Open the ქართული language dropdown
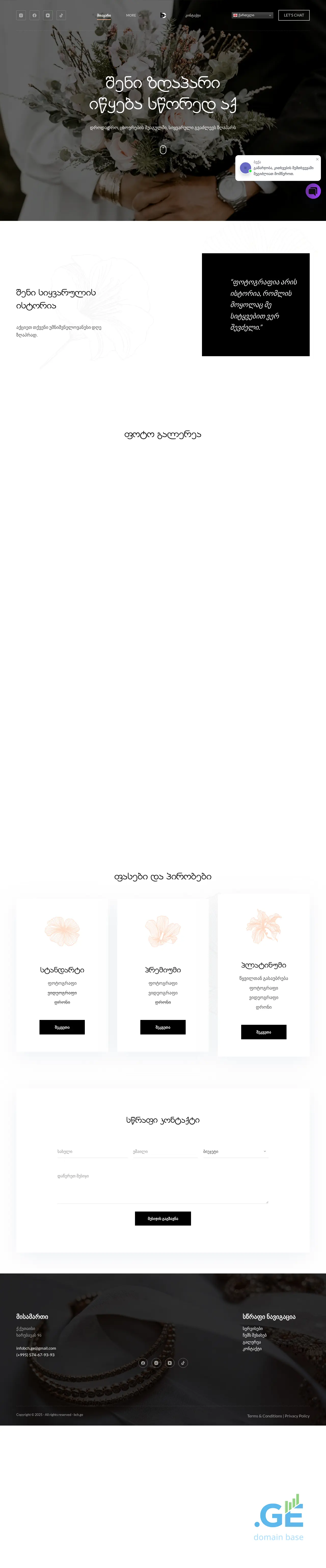The height and width of the screenshot is (1568, 326). (x=252, y=15)
